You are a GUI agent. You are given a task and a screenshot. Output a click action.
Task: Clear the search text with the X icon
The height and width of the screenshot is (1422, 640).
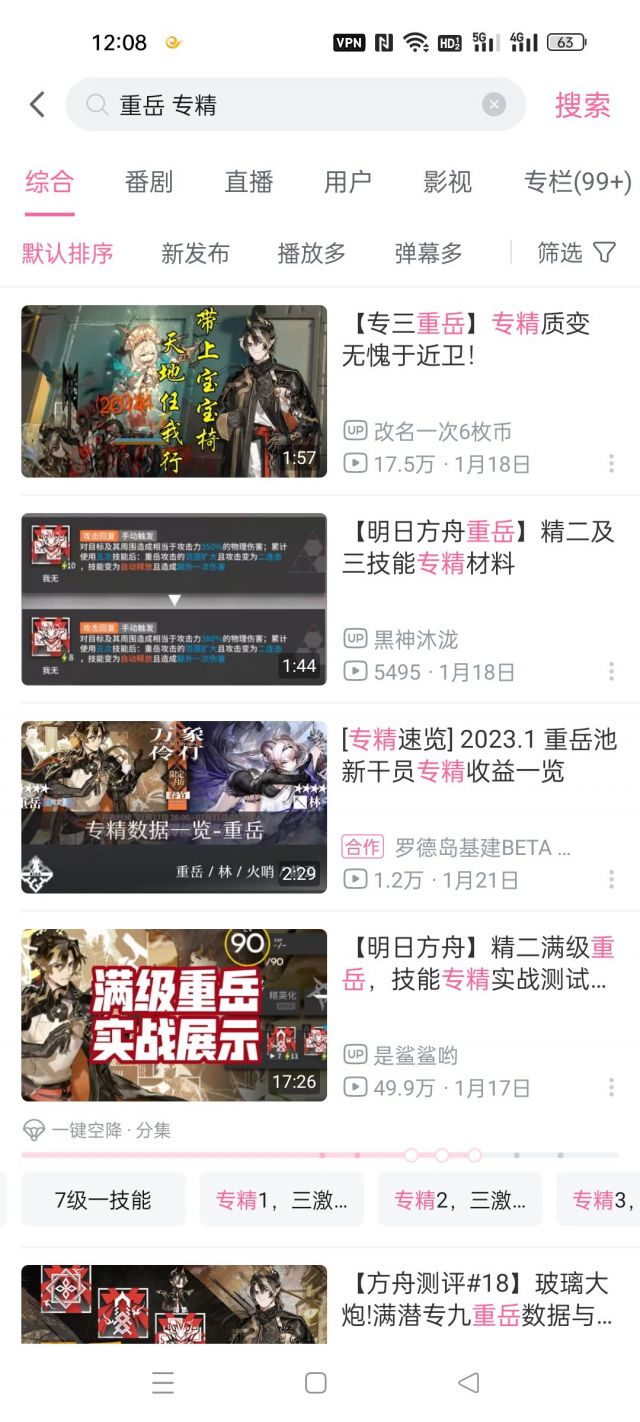494,105
